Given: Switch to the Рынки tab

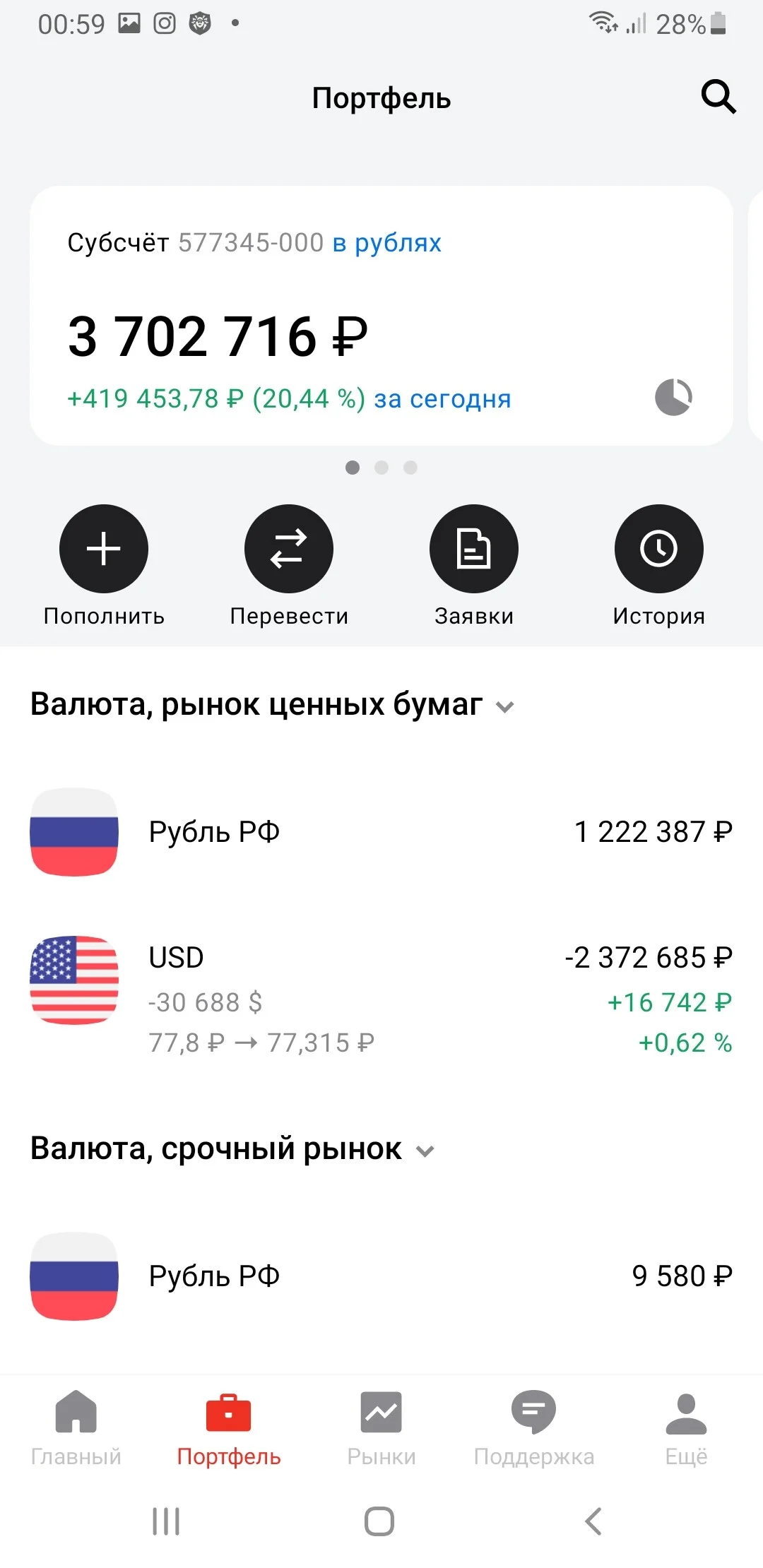Looking at the screenshot, I should (x=381, y=1428).
